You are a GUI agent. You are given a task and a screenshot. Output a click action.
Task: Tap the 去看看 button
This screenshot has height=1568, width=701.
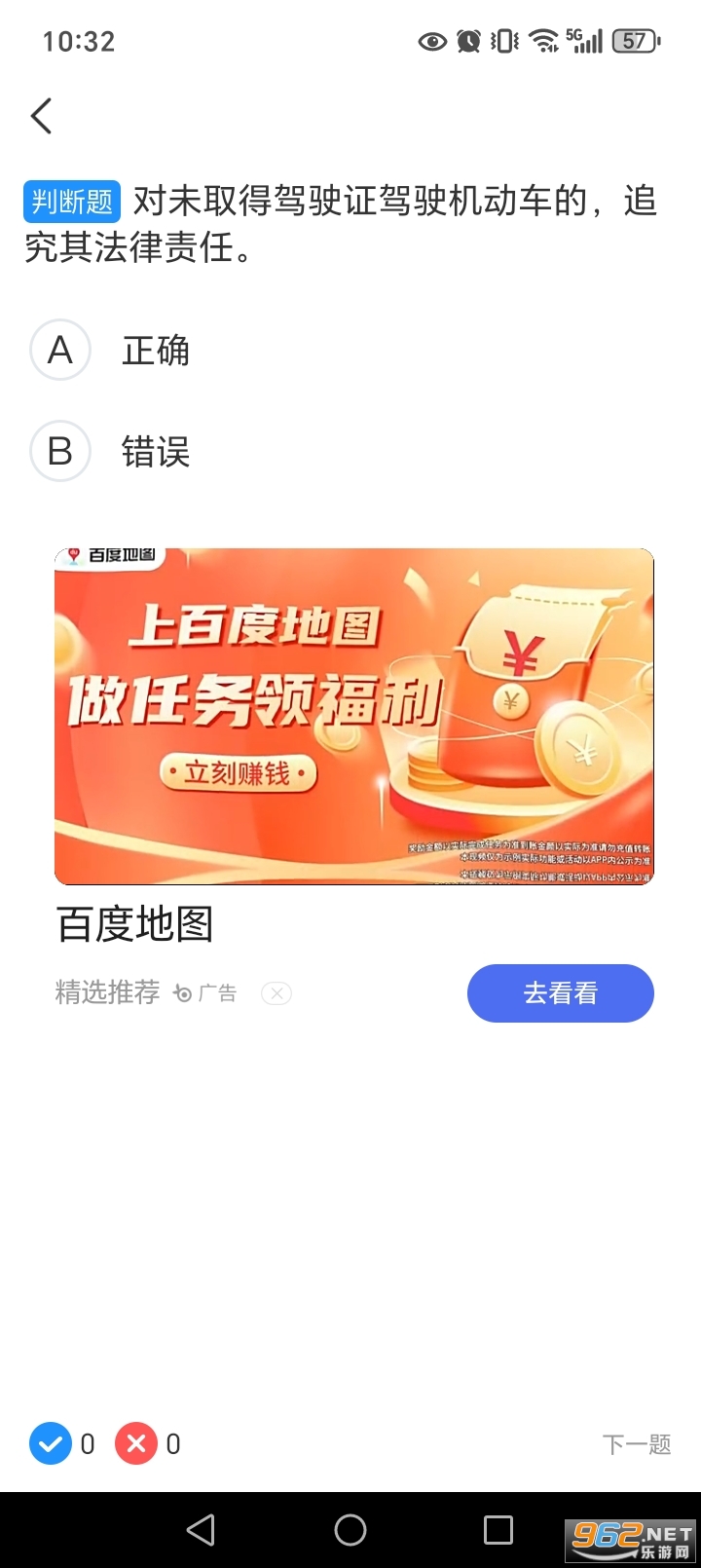(x=561, y=992)
